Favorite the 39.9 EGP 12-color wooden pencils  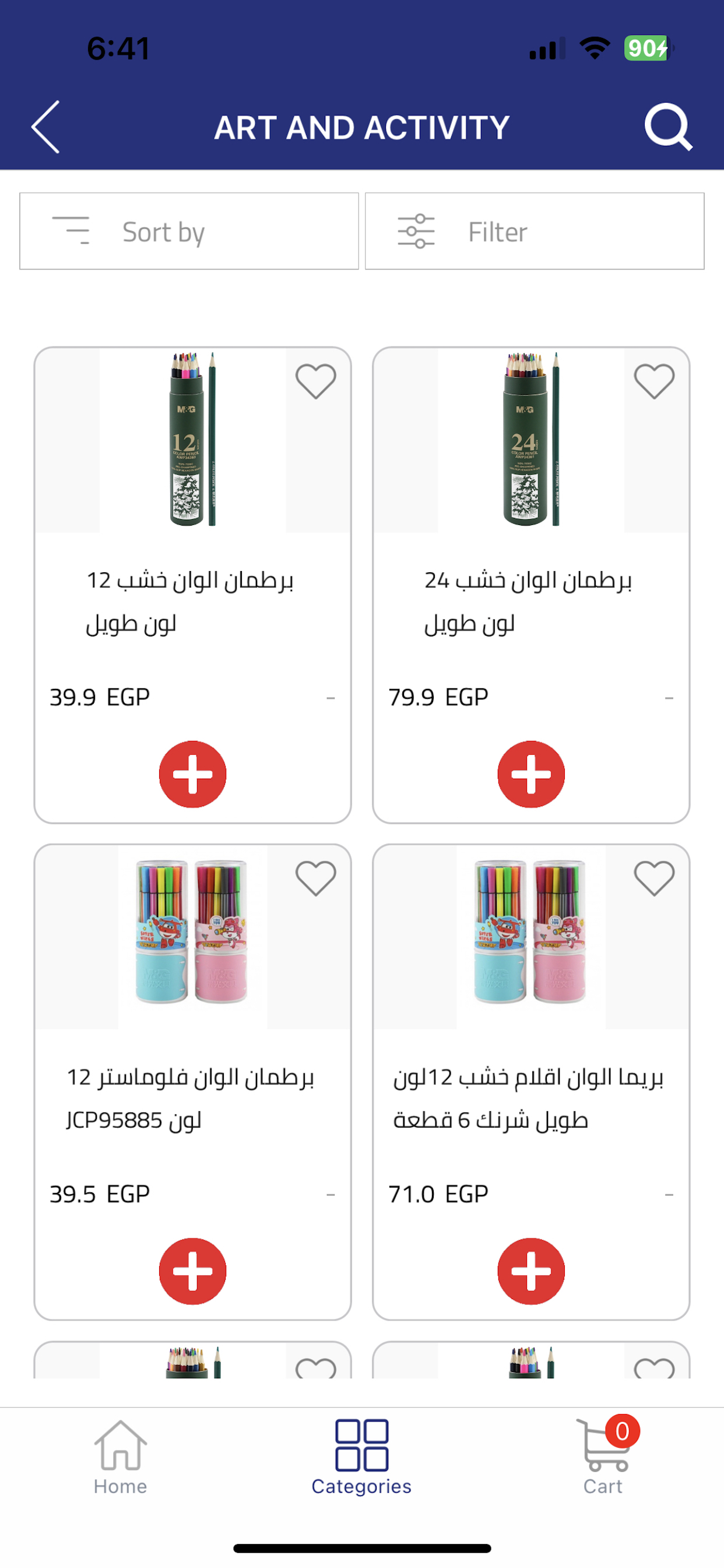[316, 381]
